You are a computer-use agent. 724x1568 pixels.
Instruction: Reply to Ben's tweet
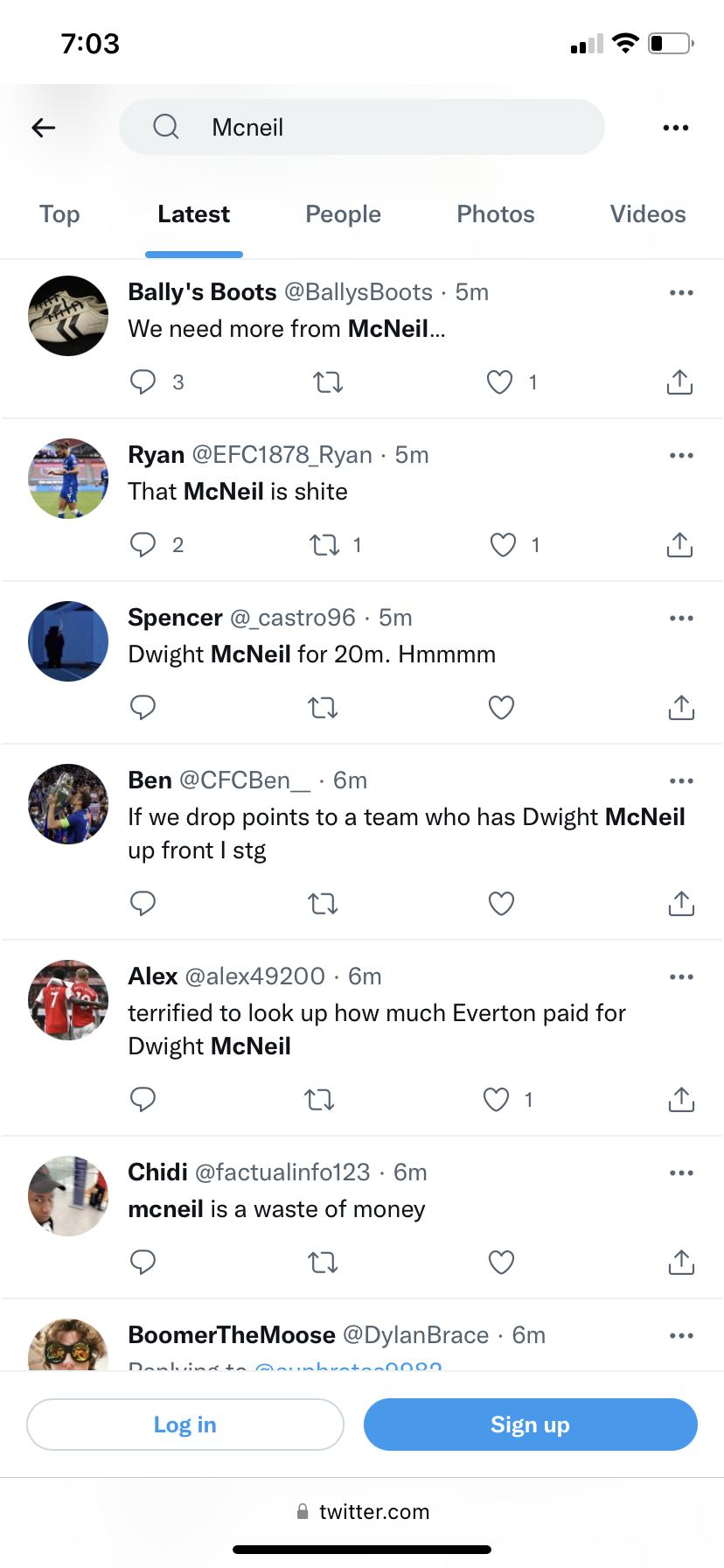143,904
